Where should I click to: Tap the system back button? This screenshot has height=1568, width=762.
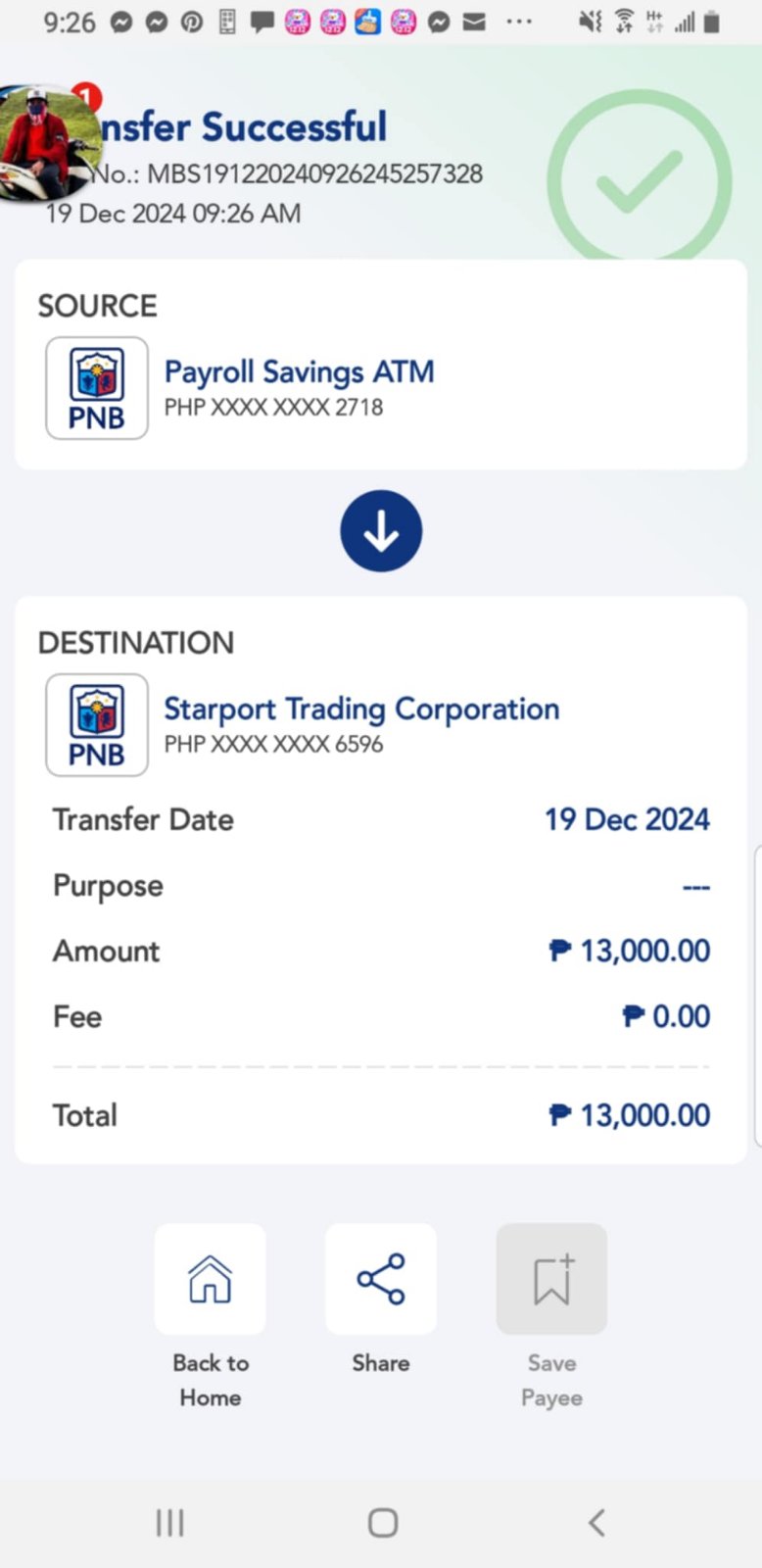click(596, 1522)
